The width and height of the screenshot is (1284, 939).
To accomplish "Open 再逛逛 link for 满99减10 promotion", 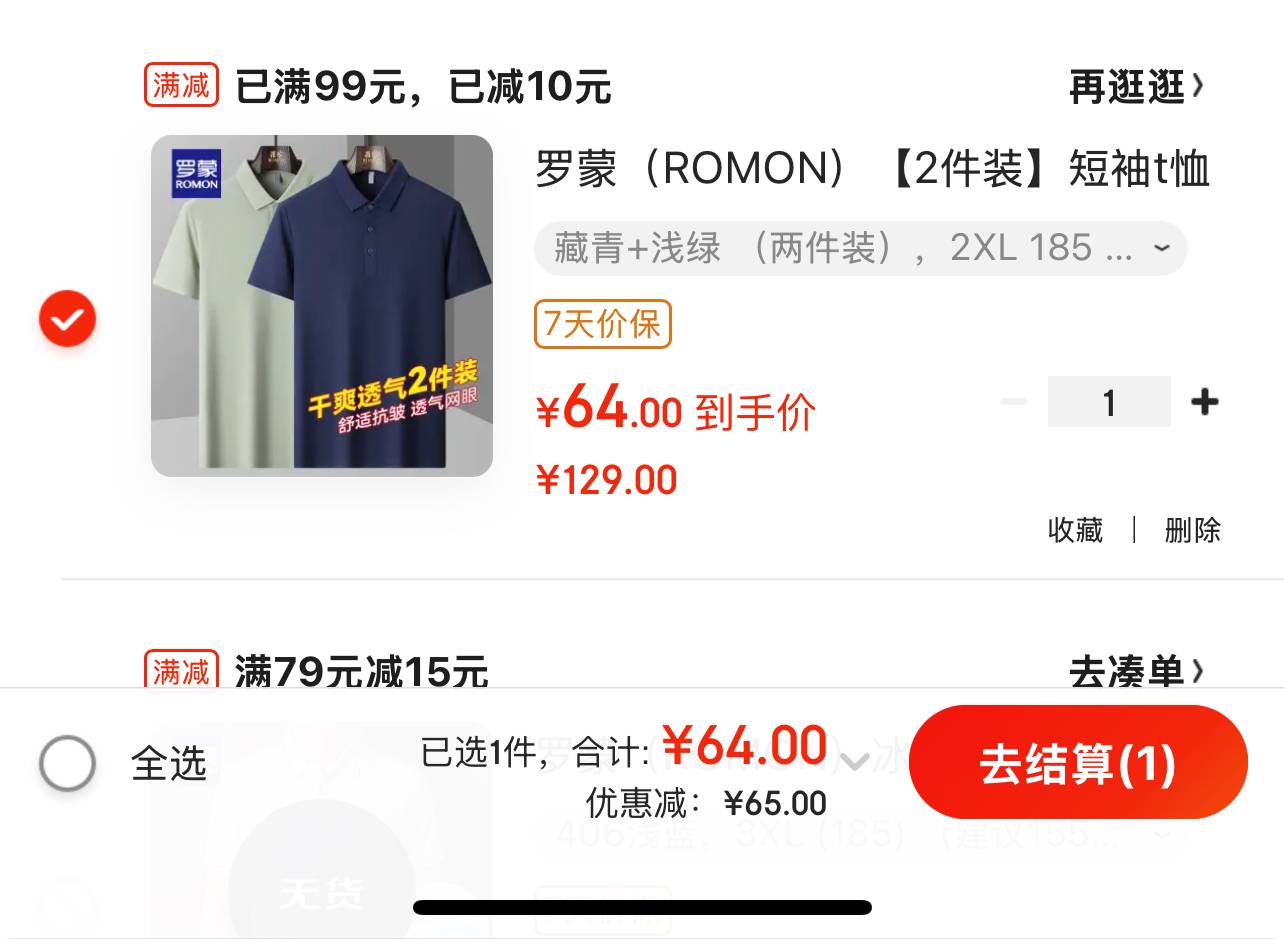I will (1135, 87).
